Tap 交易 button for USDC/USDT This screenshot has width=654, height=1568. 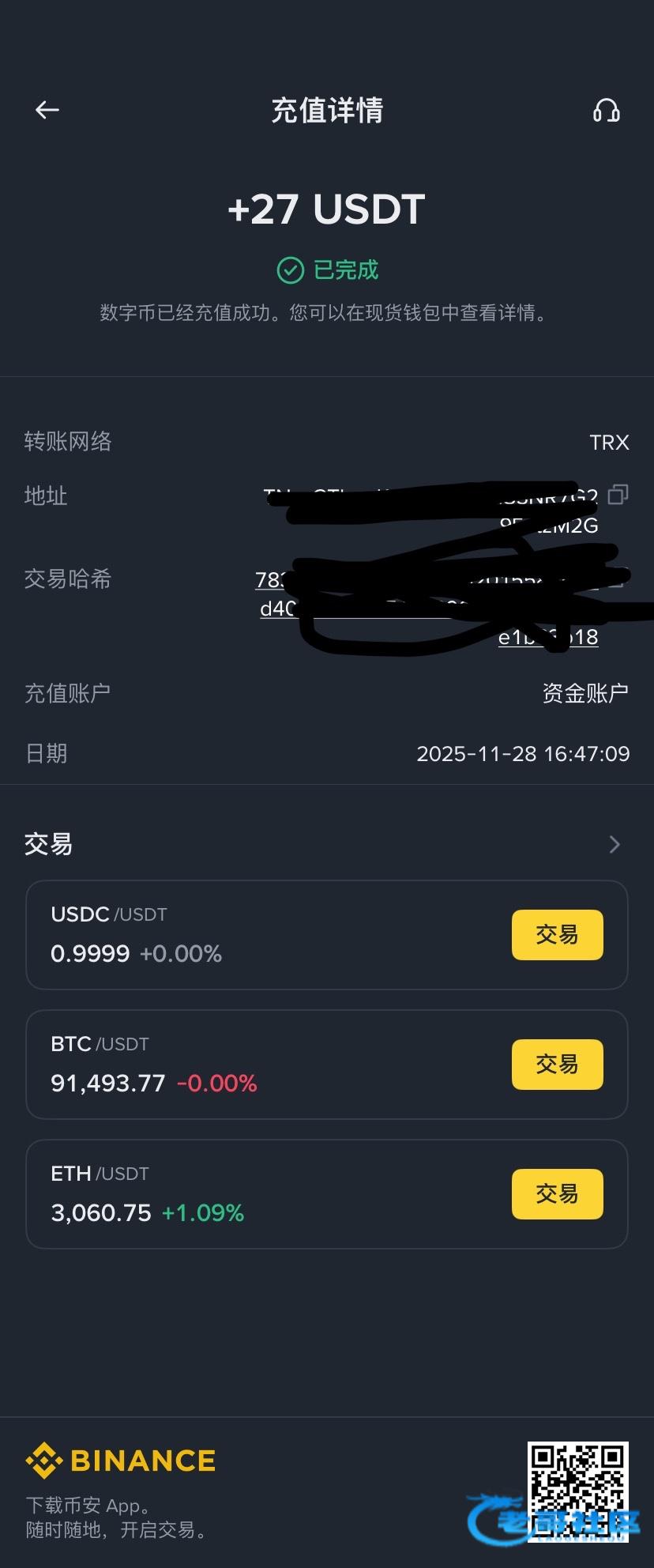[x=557, y=935]
